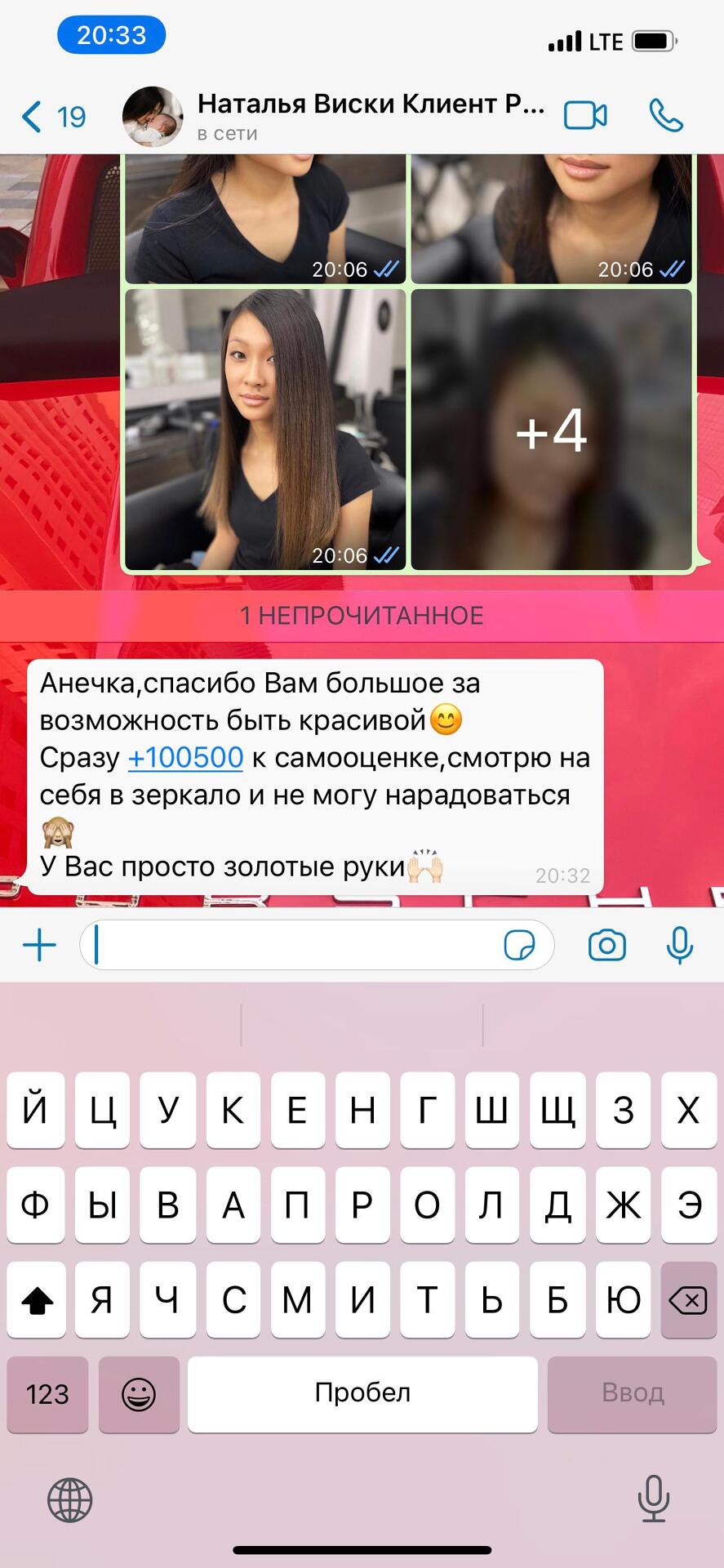Open the camera to take a photo
724x1568 pixels.
click(606, 946)
